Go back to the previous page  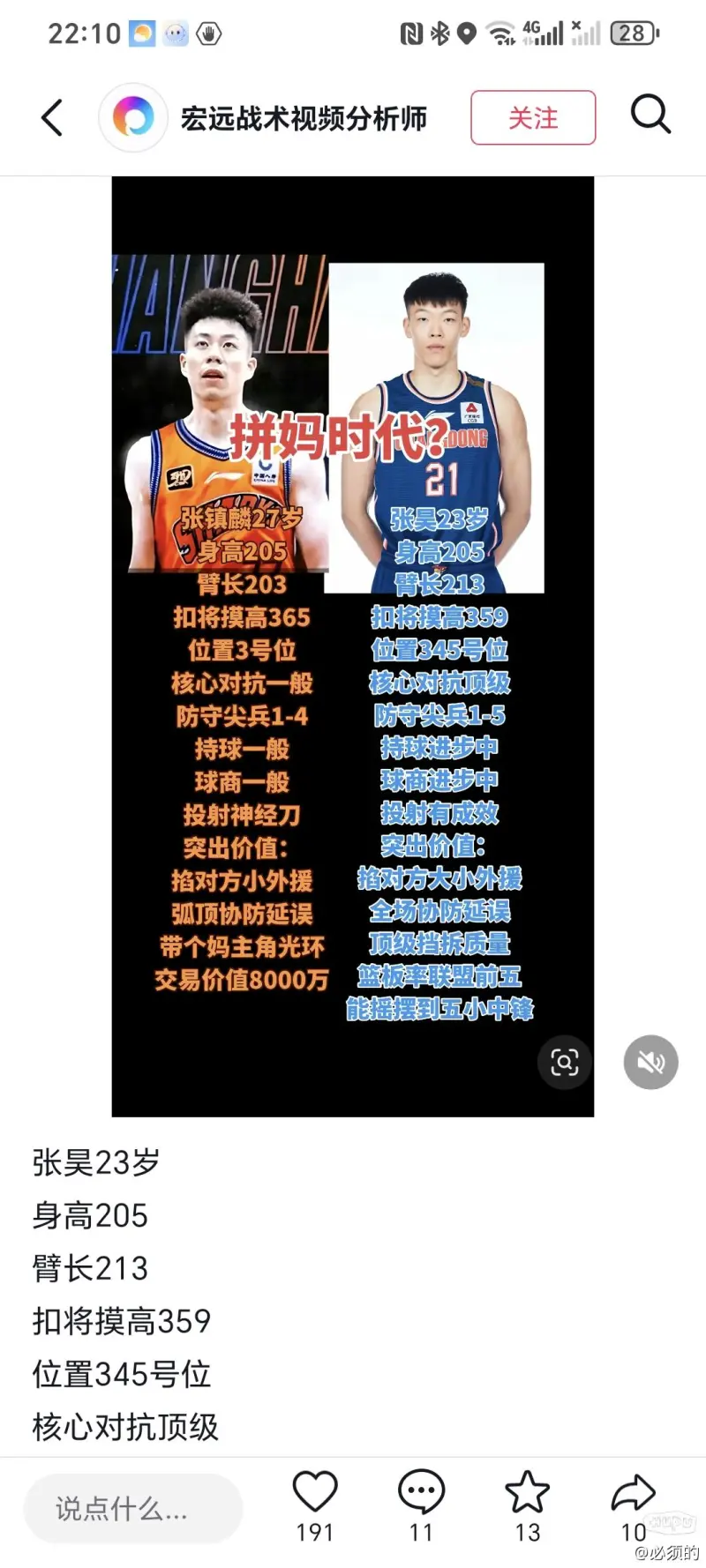coord(52,117)
